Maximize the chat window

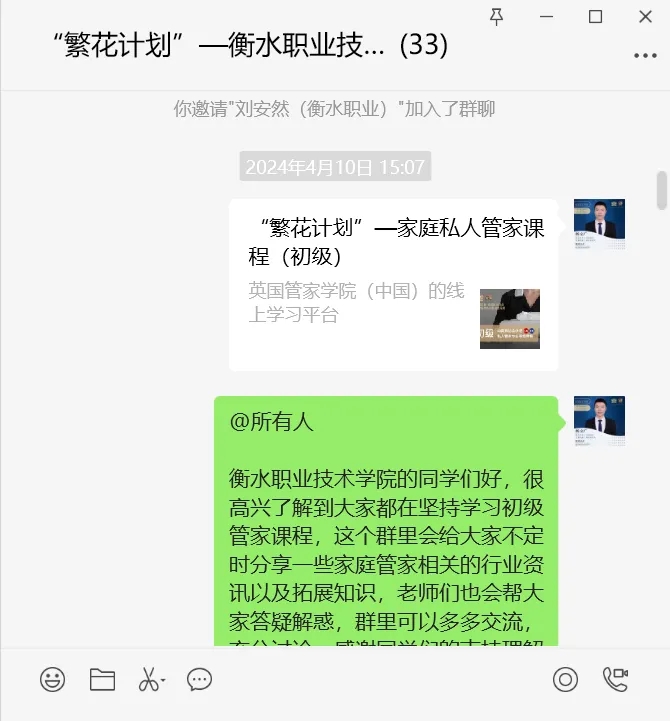coord(595,16)
